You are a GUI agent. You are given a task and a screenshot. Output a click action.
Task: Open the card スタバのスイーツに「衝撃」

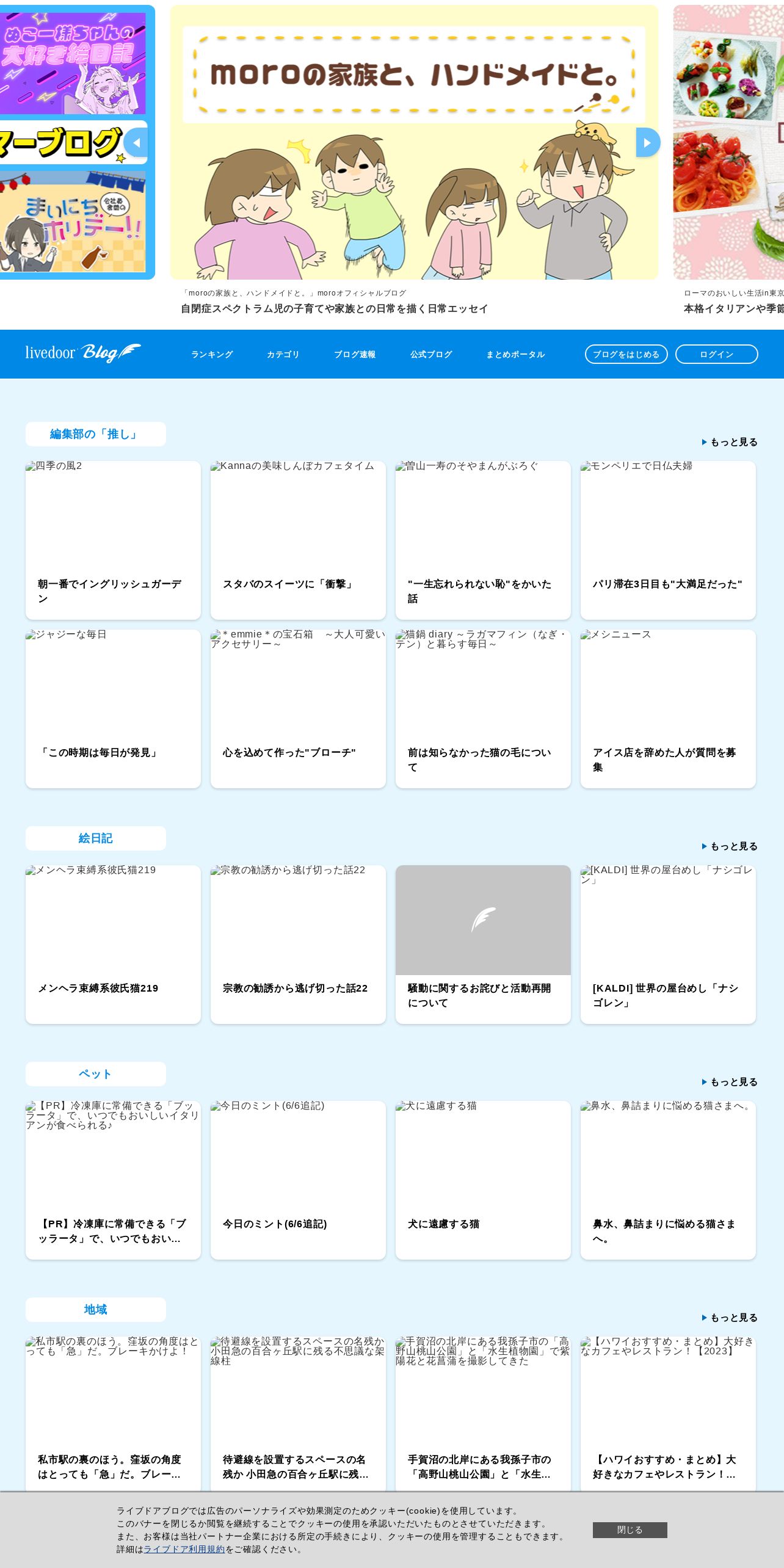298,540
